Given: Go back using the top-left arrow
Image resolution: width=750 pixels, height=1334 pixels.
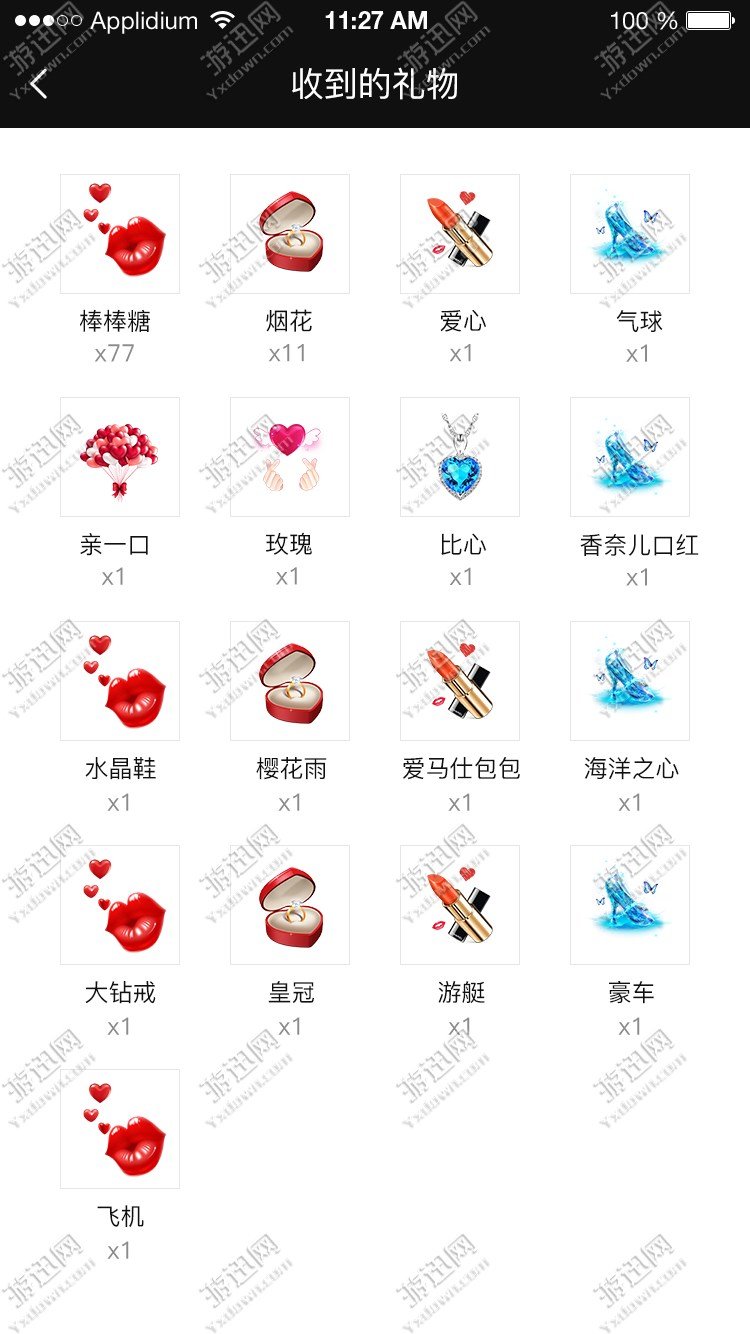Looking at the screenshot, I should [39, 85].
